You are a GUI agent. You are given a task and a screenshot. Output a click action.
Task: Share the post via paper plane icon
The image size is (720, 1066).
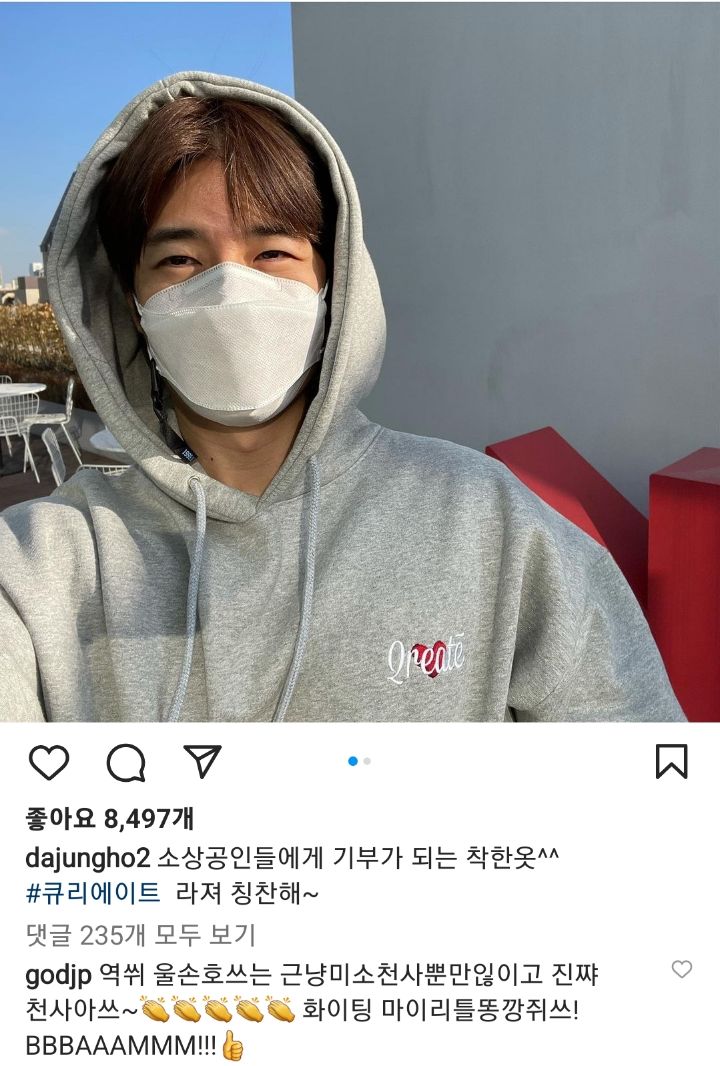click(x=203, y=761)
